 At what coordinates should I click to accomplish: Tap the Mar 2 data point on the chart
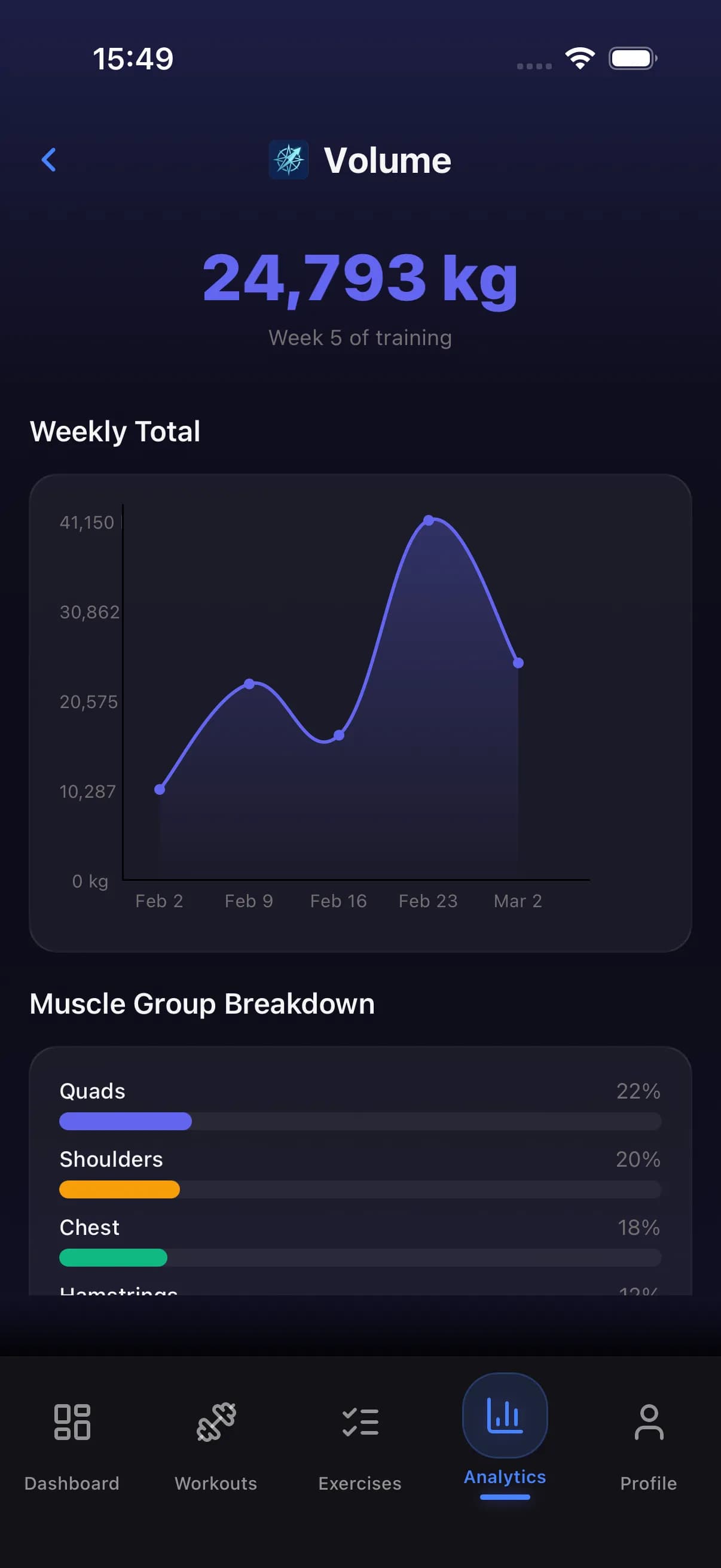[518, 662]
